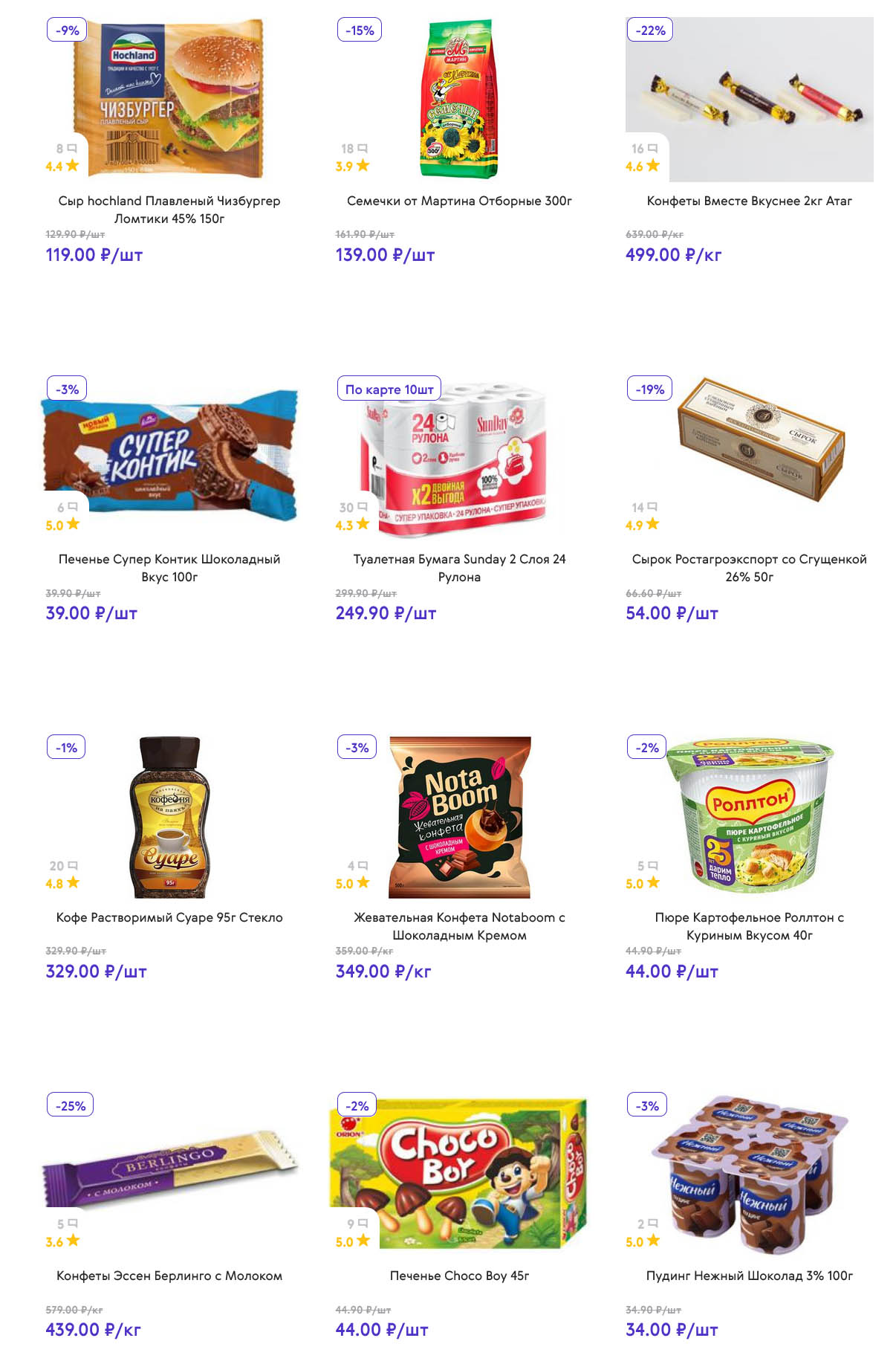Open Пудинг Нежный Шоколад 3% 100г
The image size is (896, 1367).
[x=749, y=1276]
